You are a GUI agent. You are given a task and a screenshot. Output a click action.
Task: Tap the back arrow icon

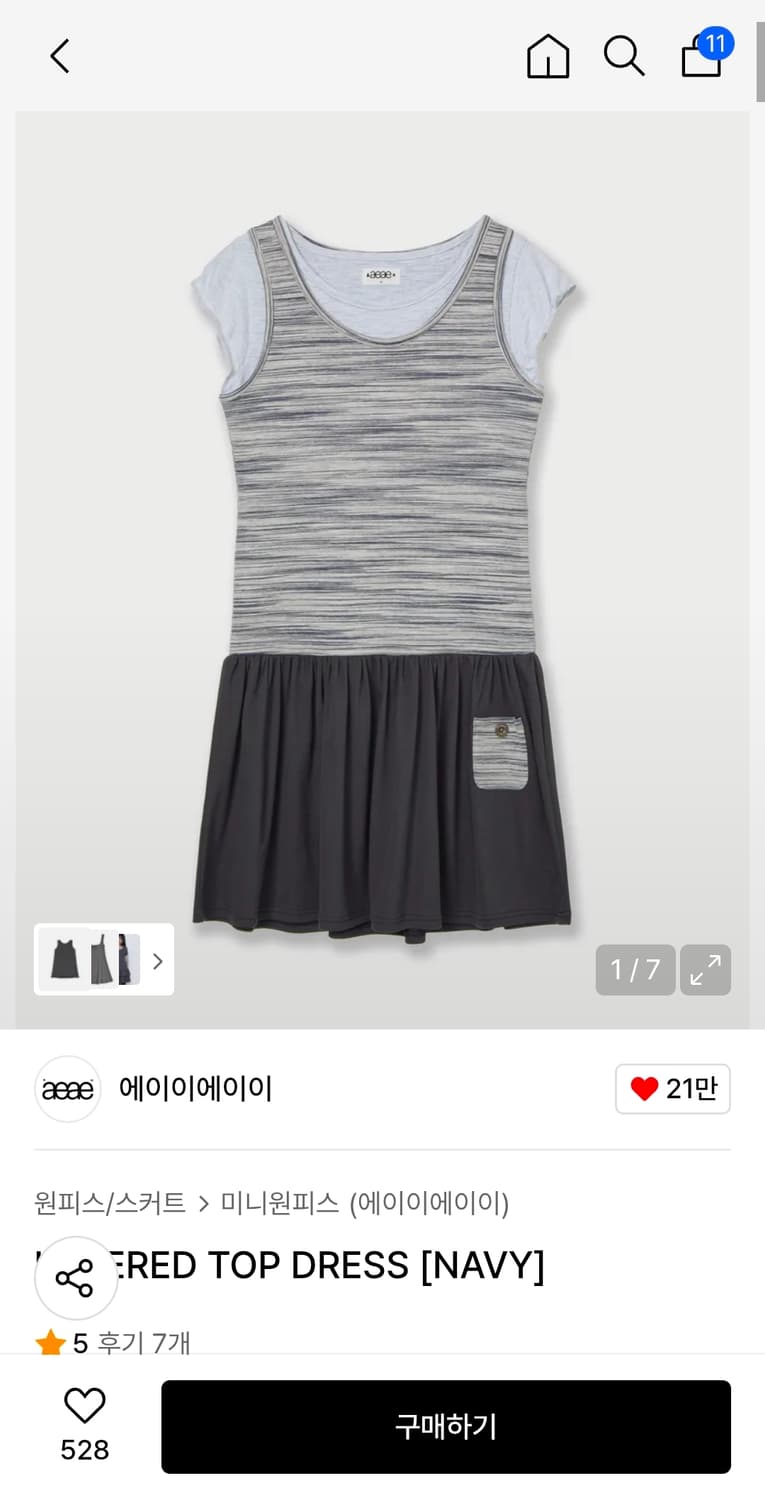59,57
